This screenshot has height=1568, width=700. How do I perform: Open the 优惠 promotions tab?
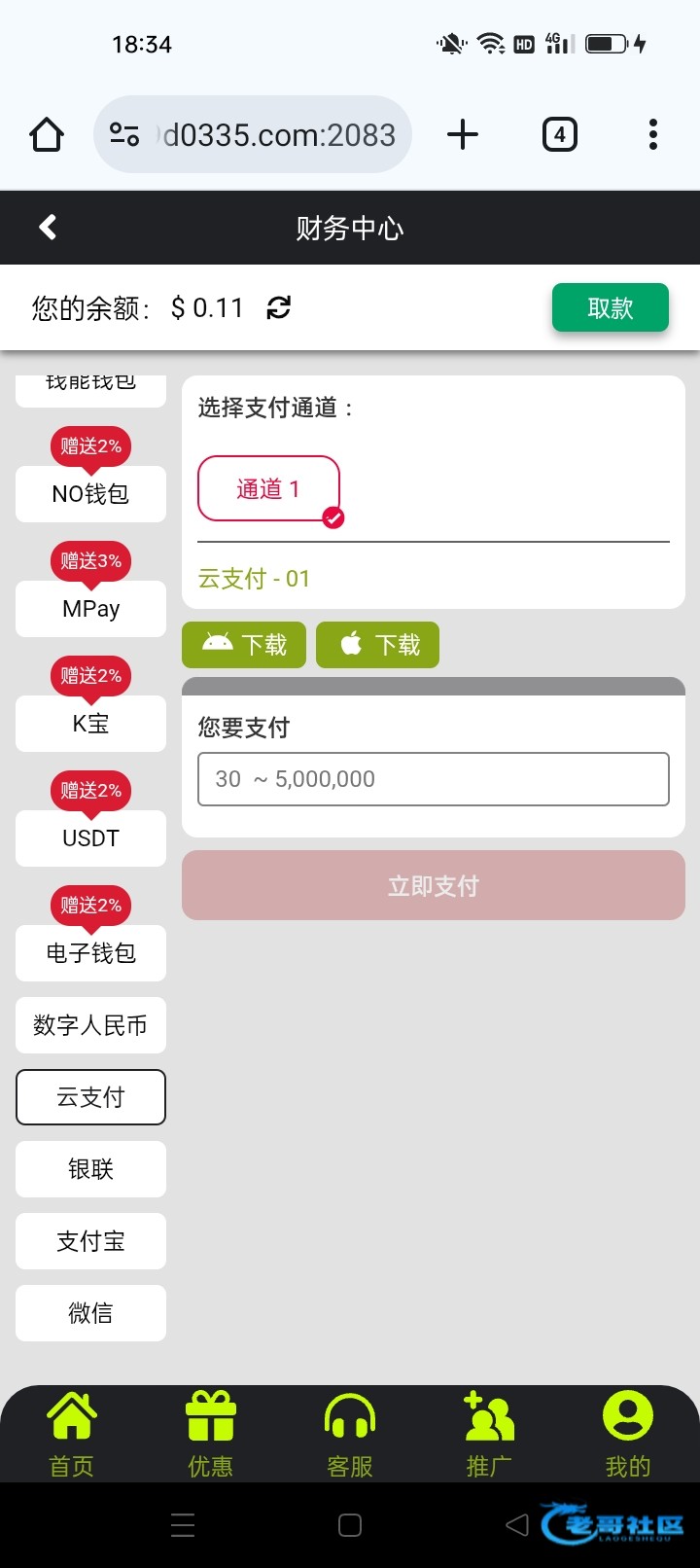pyautogui.click(x=211, y=1435)
